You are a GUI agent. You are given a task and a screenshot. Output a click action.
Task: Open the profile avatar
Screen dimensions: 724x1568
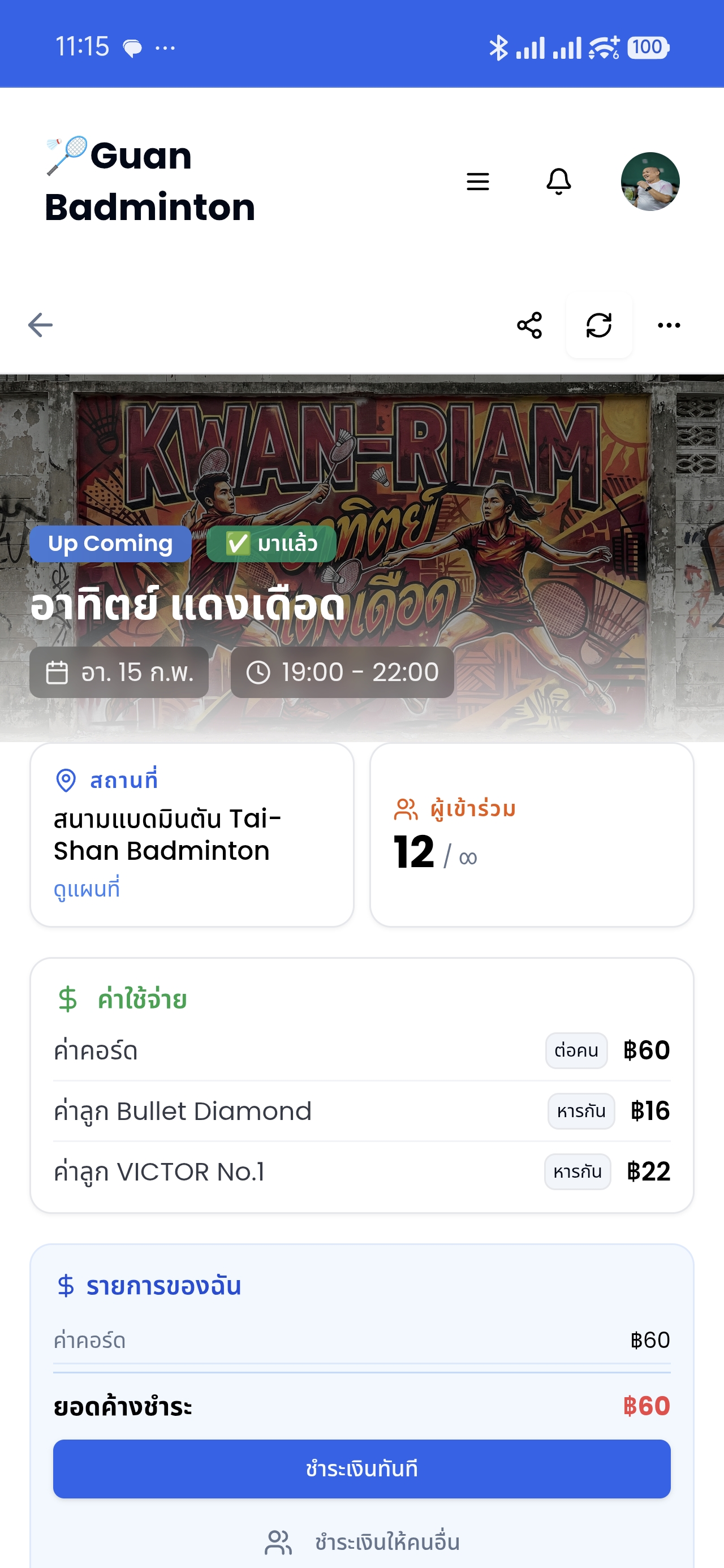click(x=650, y=182)
